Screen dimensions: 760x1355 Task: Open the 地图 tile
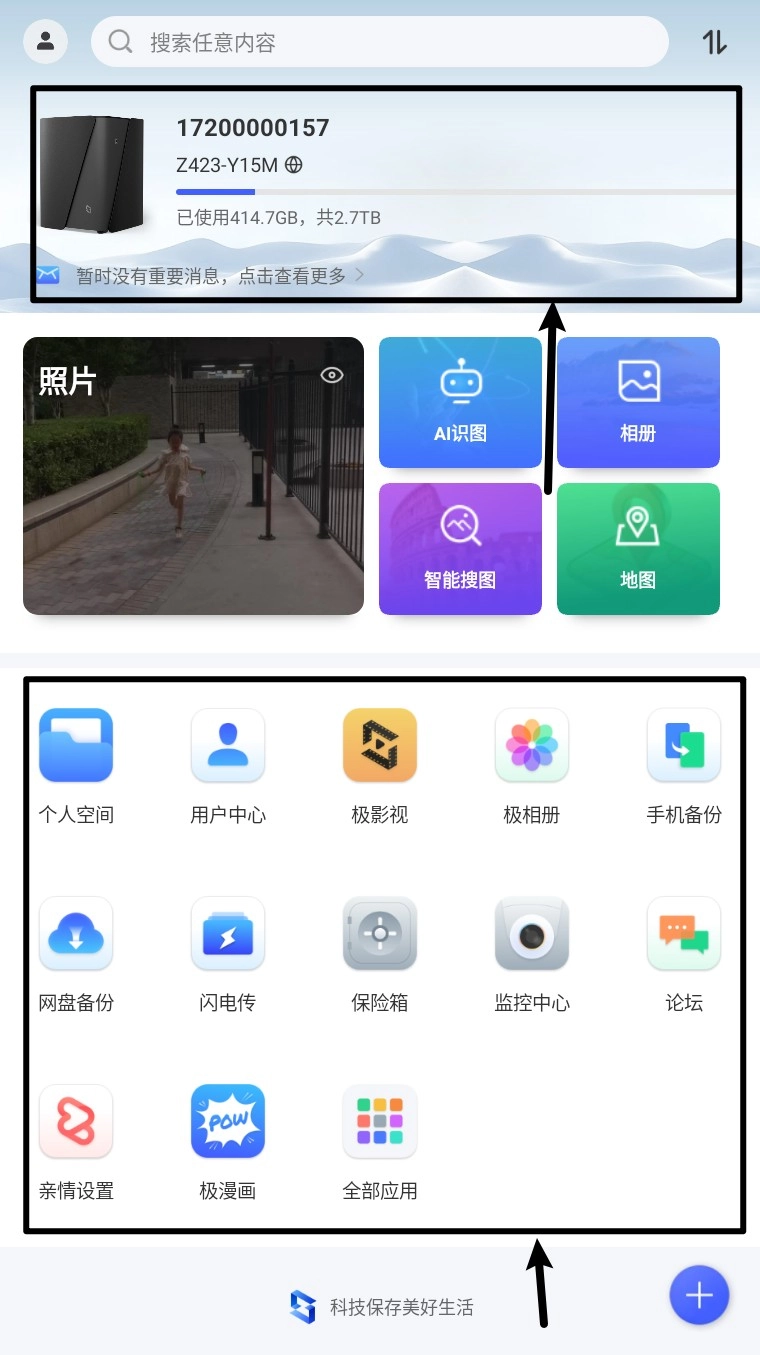coord(638,548)
